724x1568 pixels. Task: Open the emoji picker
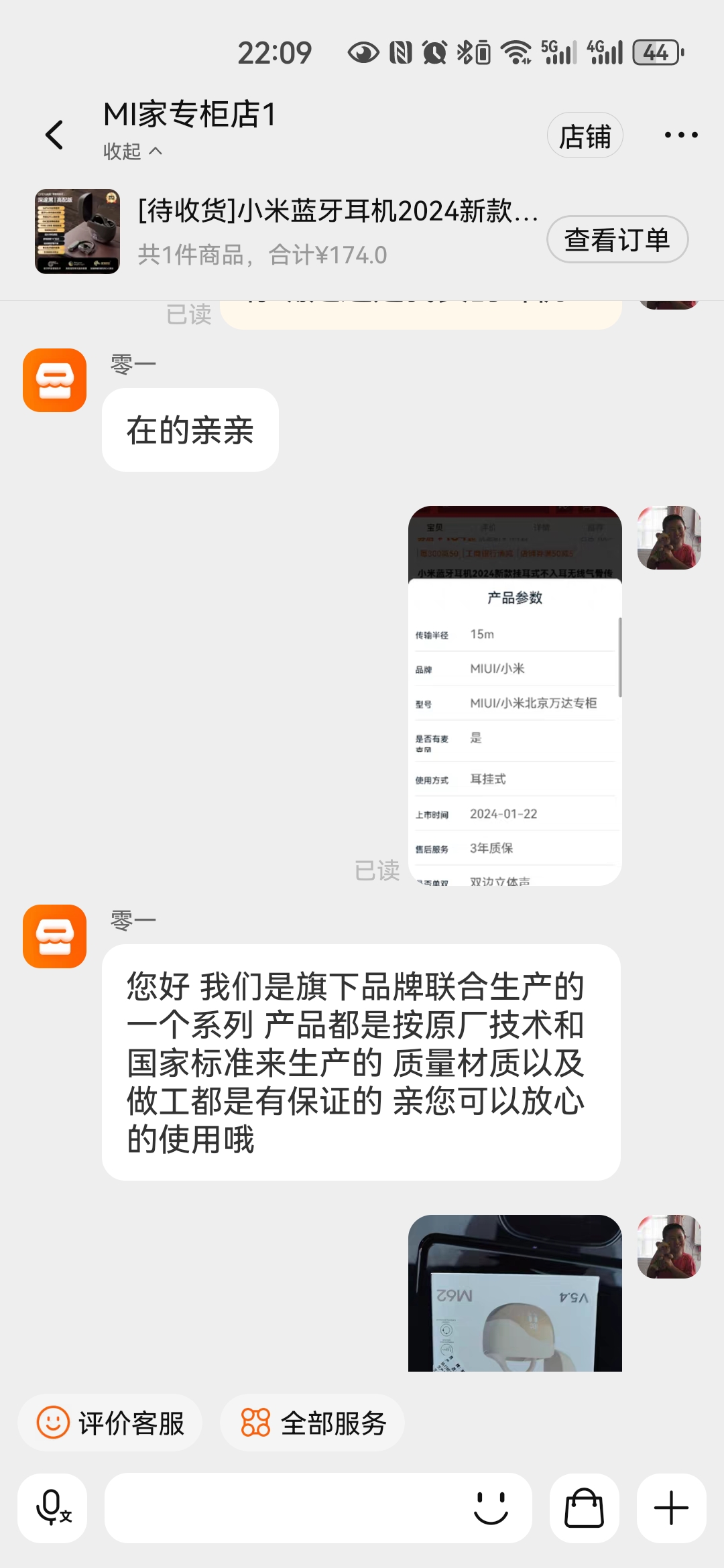pyautogui.click(x=491, y=1508)
